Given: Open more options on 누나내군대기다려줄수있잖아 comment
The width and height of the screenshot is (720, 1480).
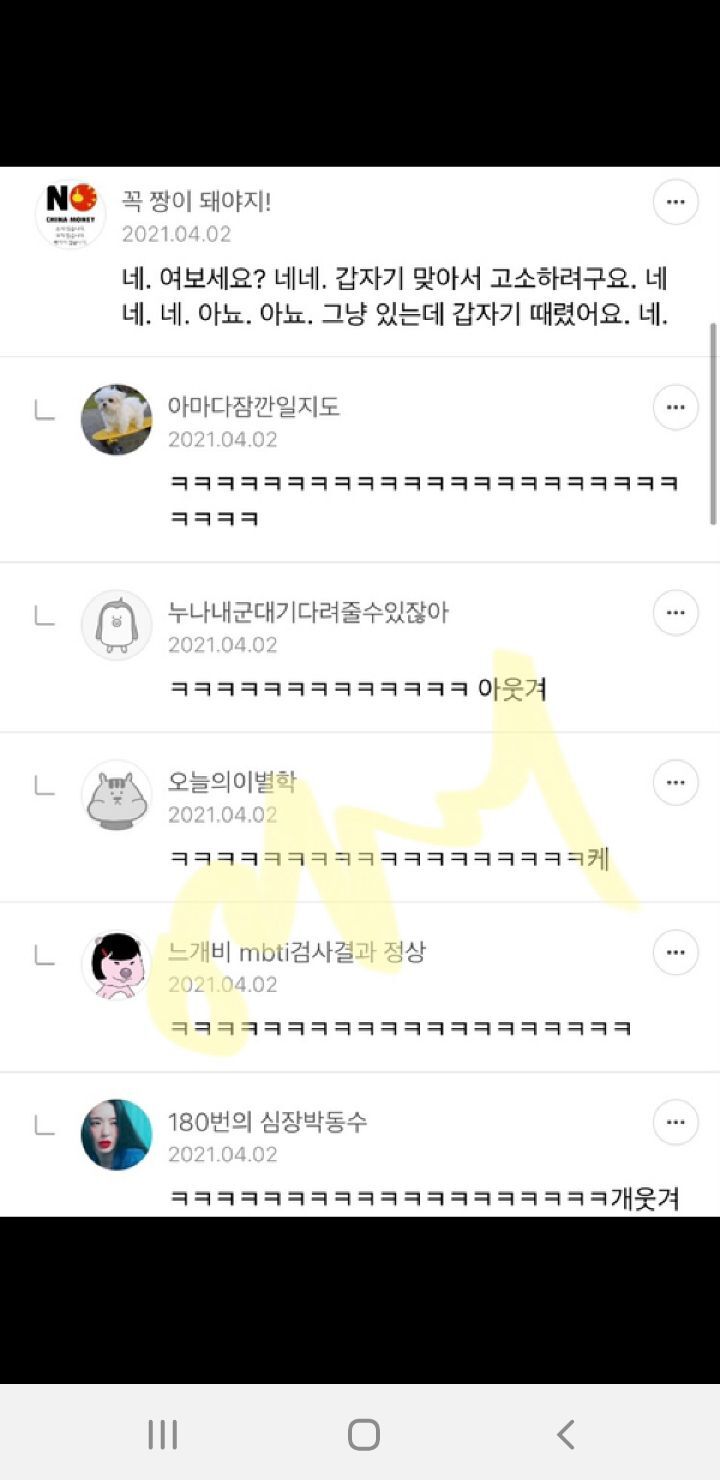Looking at the screenshot, I should (x=676, y=612).
